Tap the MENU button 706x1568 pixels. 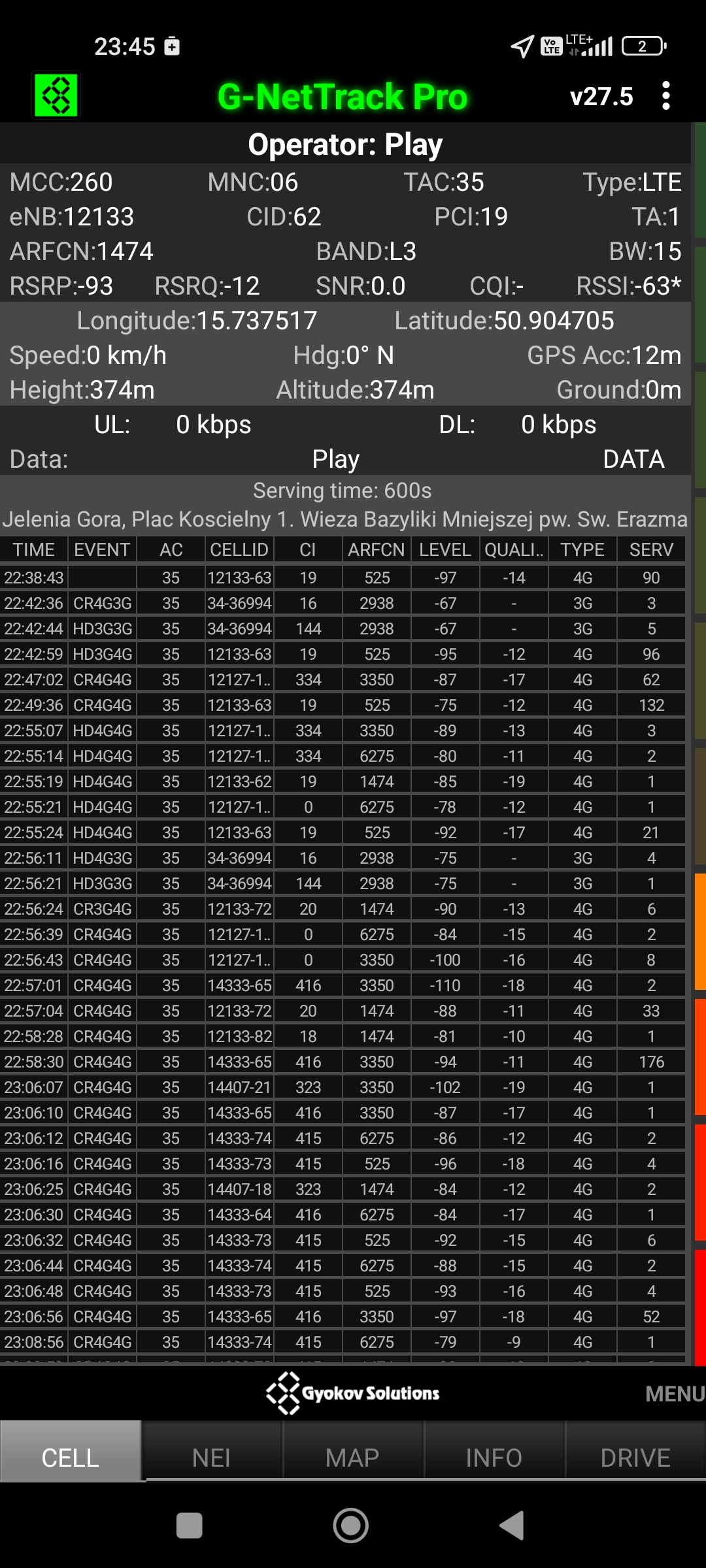(675, 1394)
